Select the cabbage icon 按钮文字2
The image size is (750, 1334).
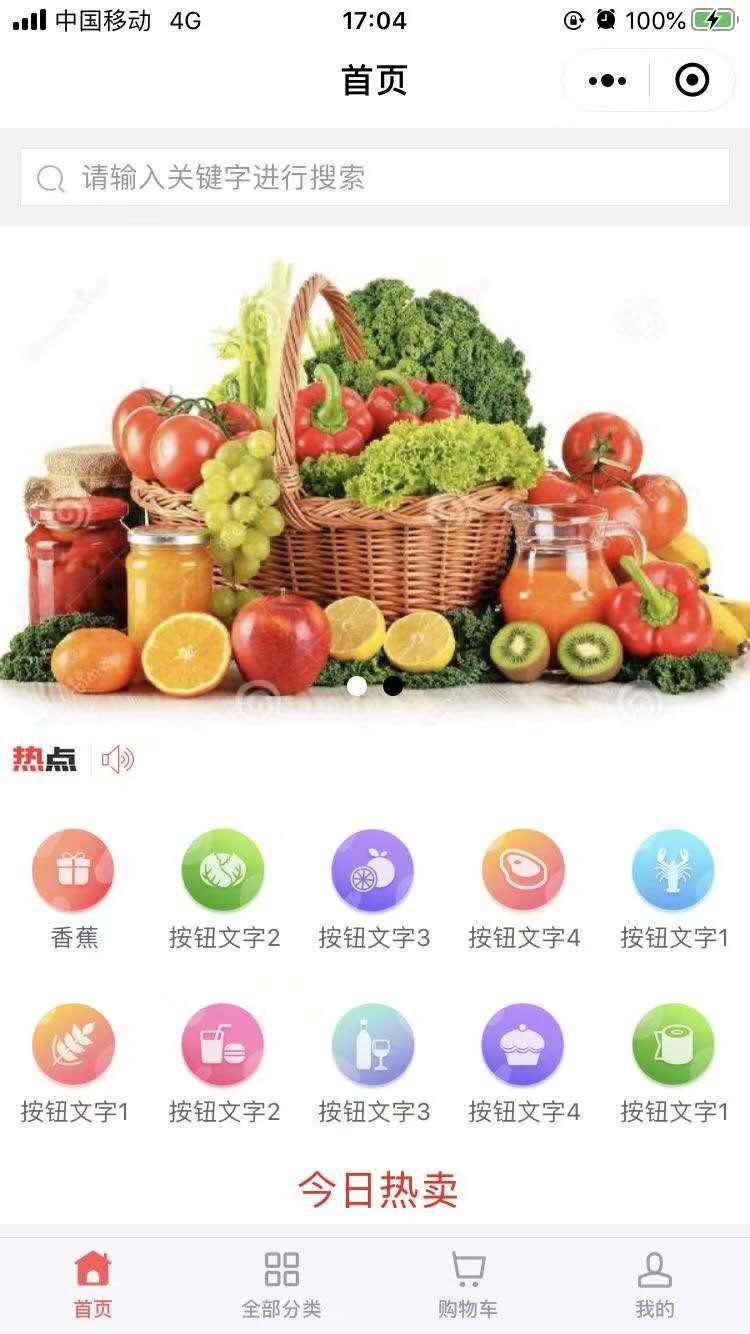point(223,871)
